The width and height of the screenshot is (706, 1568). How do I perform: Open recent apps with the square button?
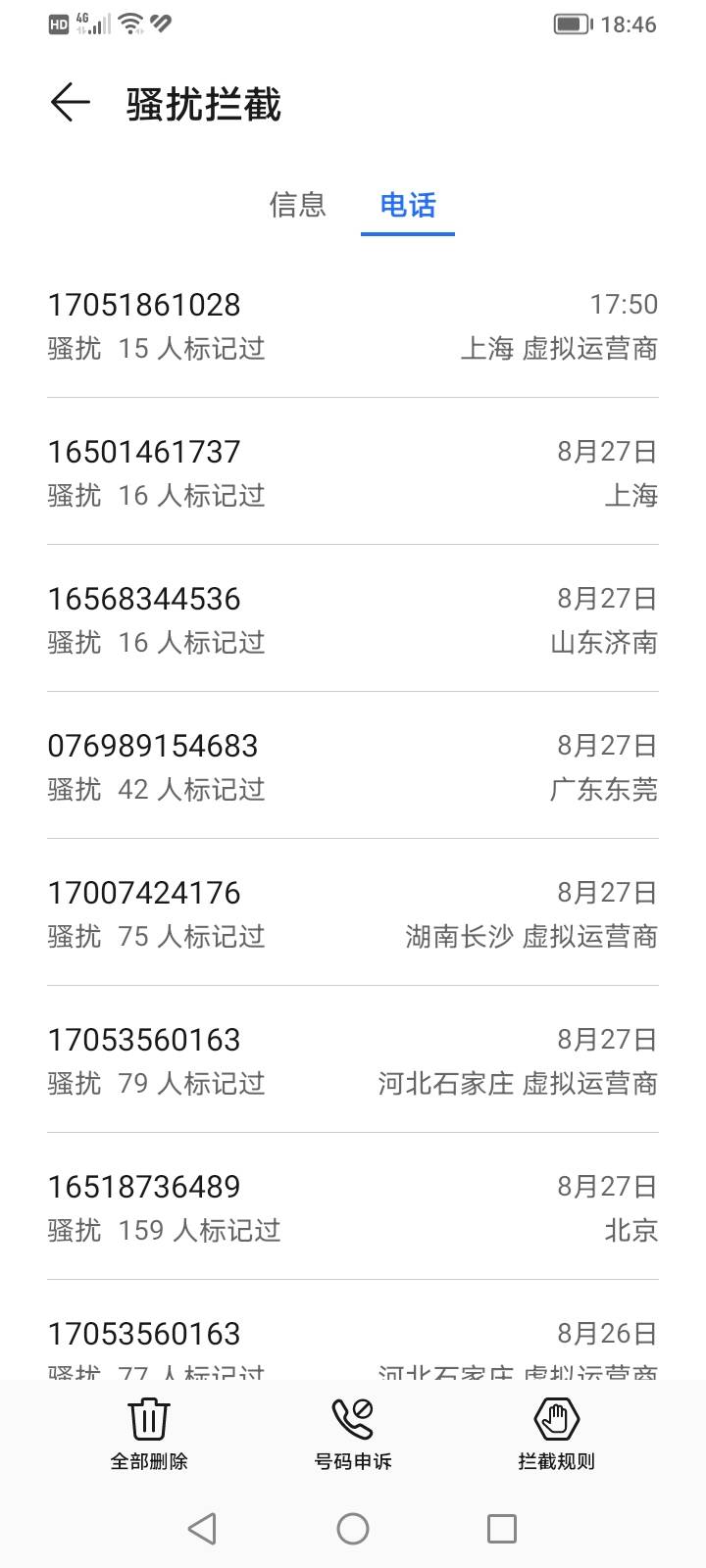(x=502, y=1529)
